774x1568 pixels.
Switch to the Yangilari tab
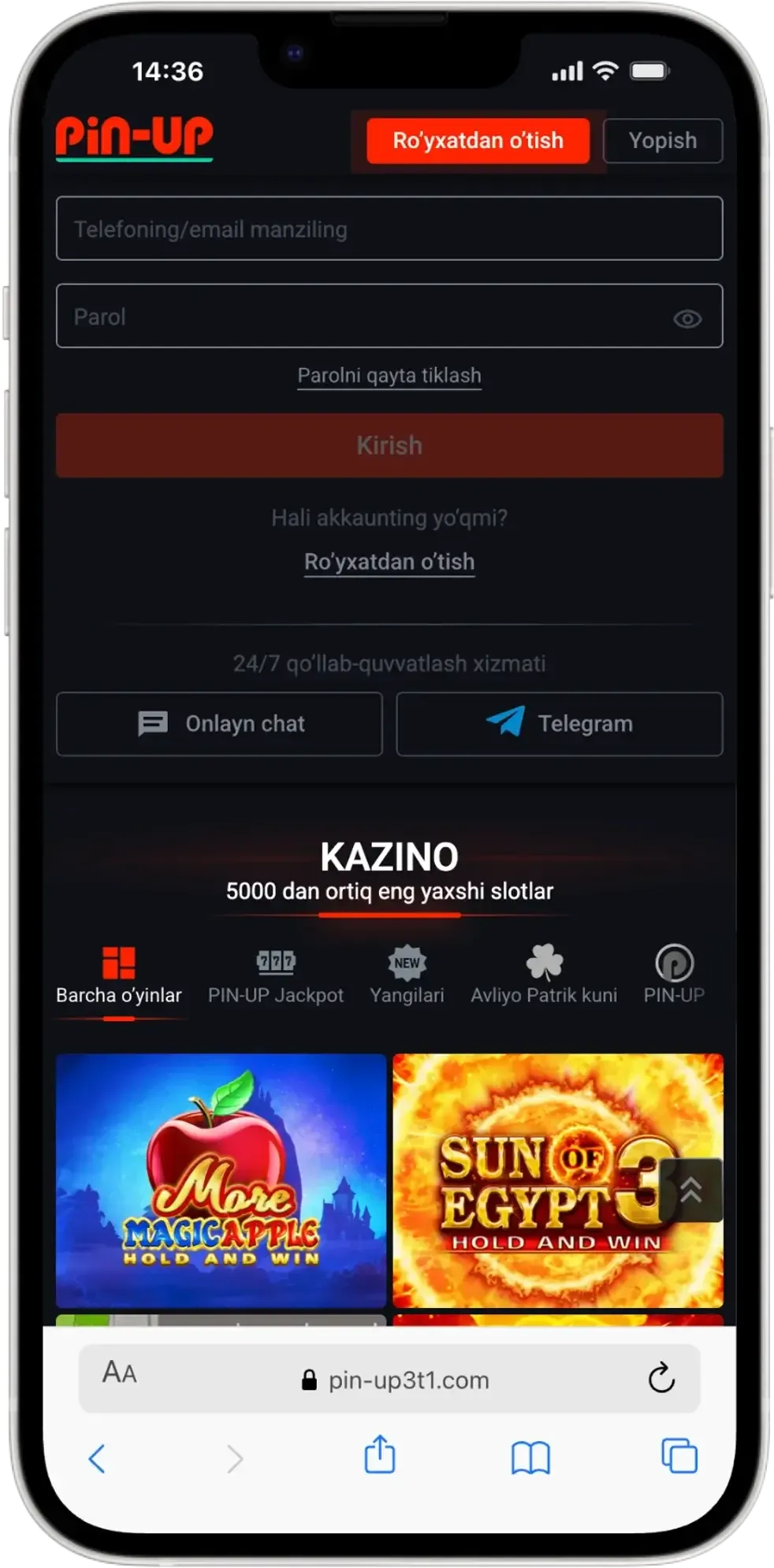tap(407, 977)
